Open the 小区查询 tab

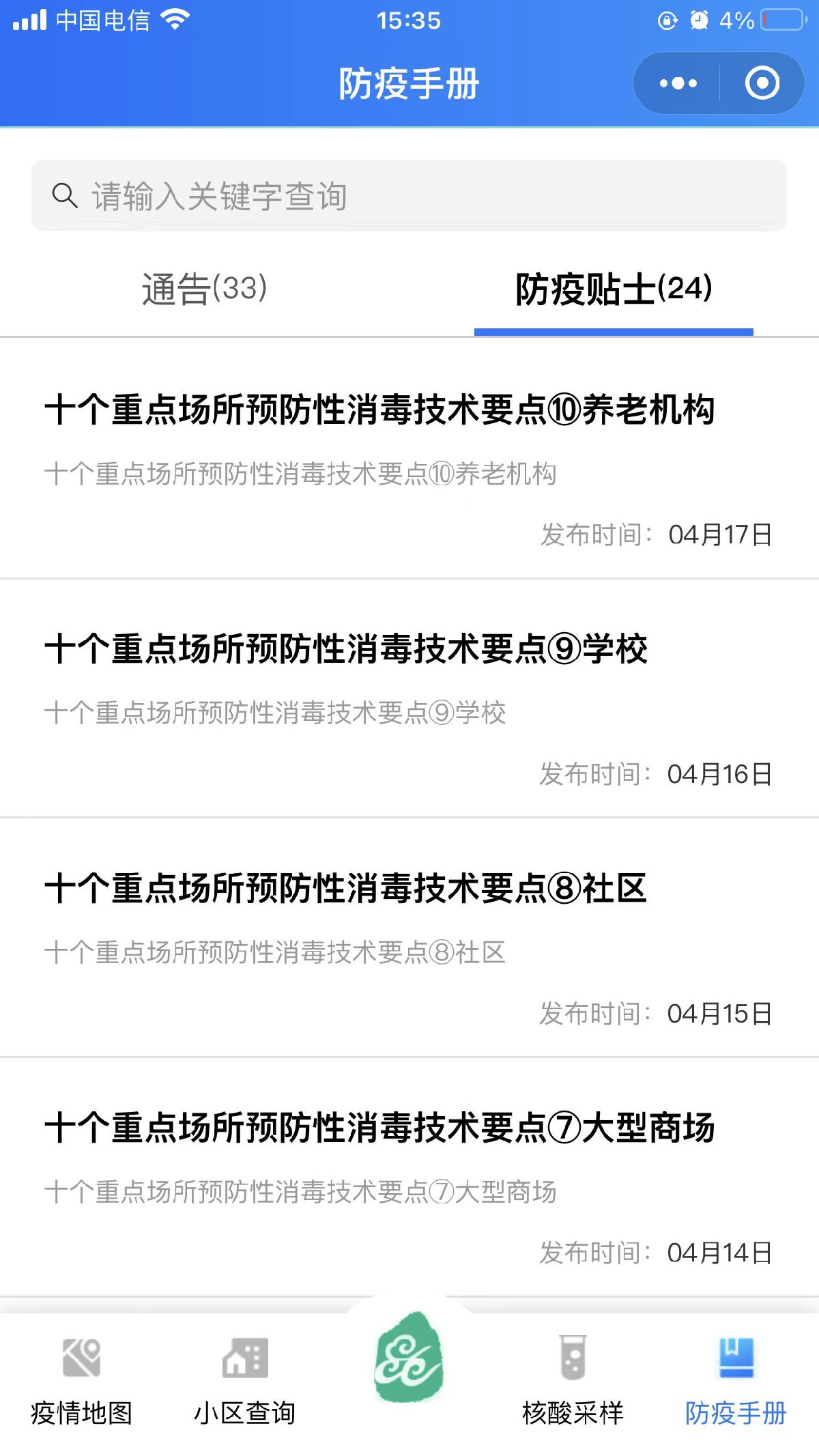(245, 1380)
